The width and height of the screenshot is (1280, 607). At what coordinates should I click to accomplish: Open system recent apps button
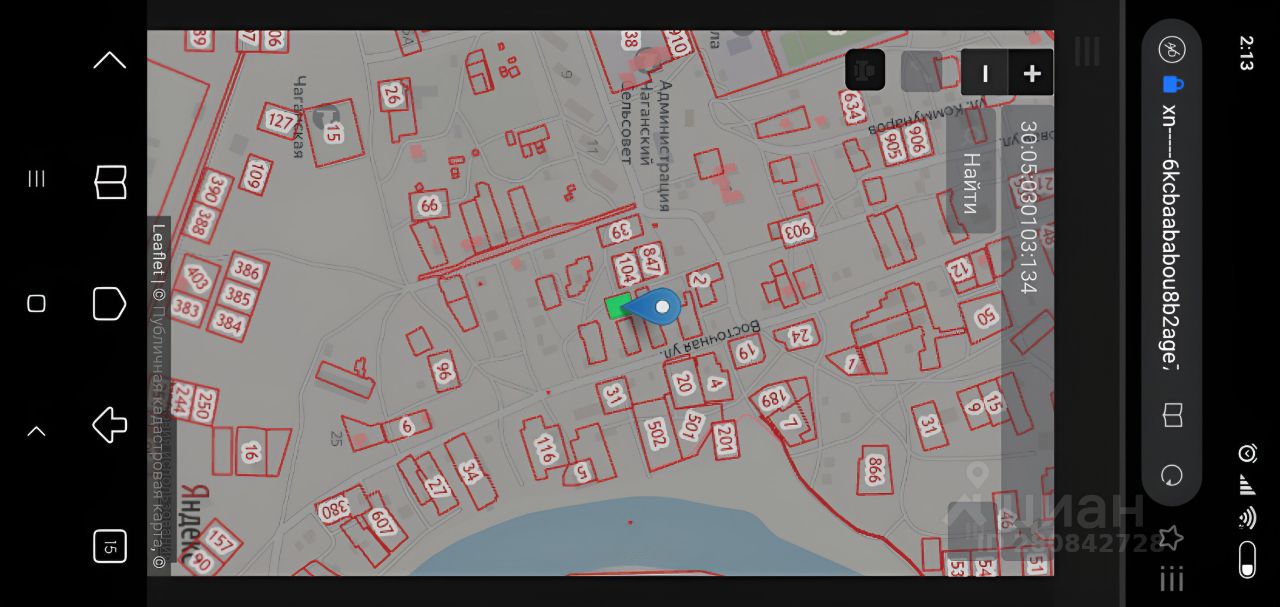tap(36, 179)
